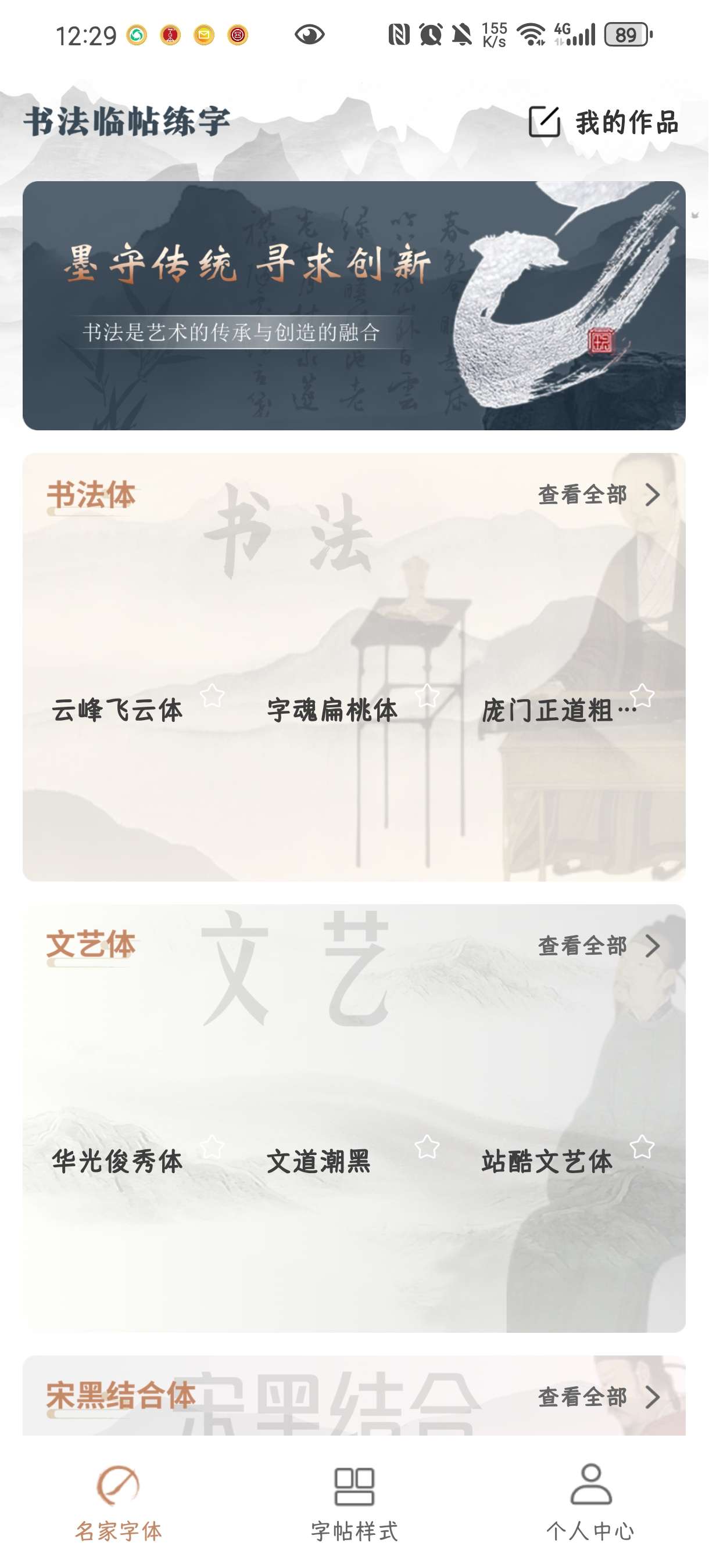709x1568 pixels.
Task: Favorite 云峰飞云体 with the star icon
Action: (x=213, y=696)
